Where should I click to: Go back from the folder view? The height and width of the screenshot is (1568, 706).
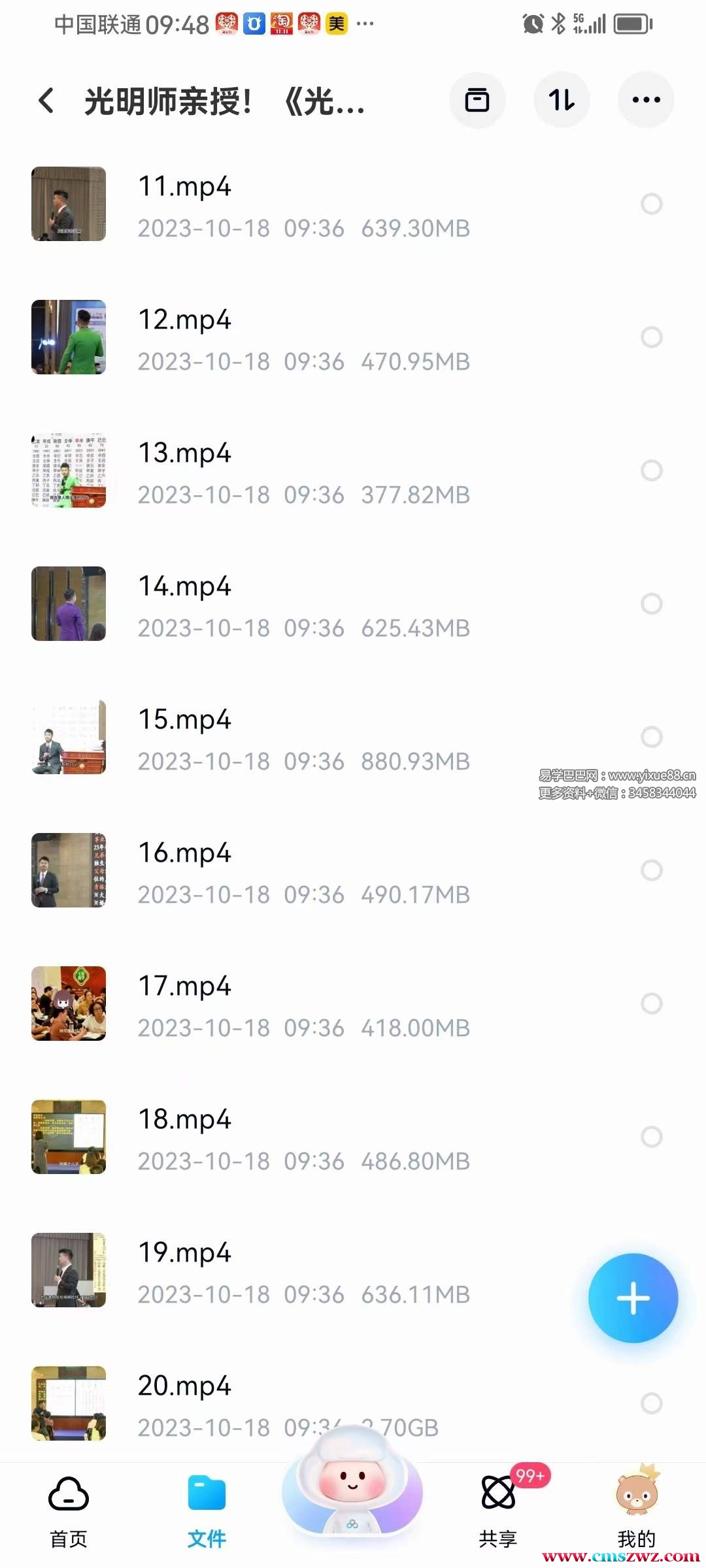[x=46, y=101]
